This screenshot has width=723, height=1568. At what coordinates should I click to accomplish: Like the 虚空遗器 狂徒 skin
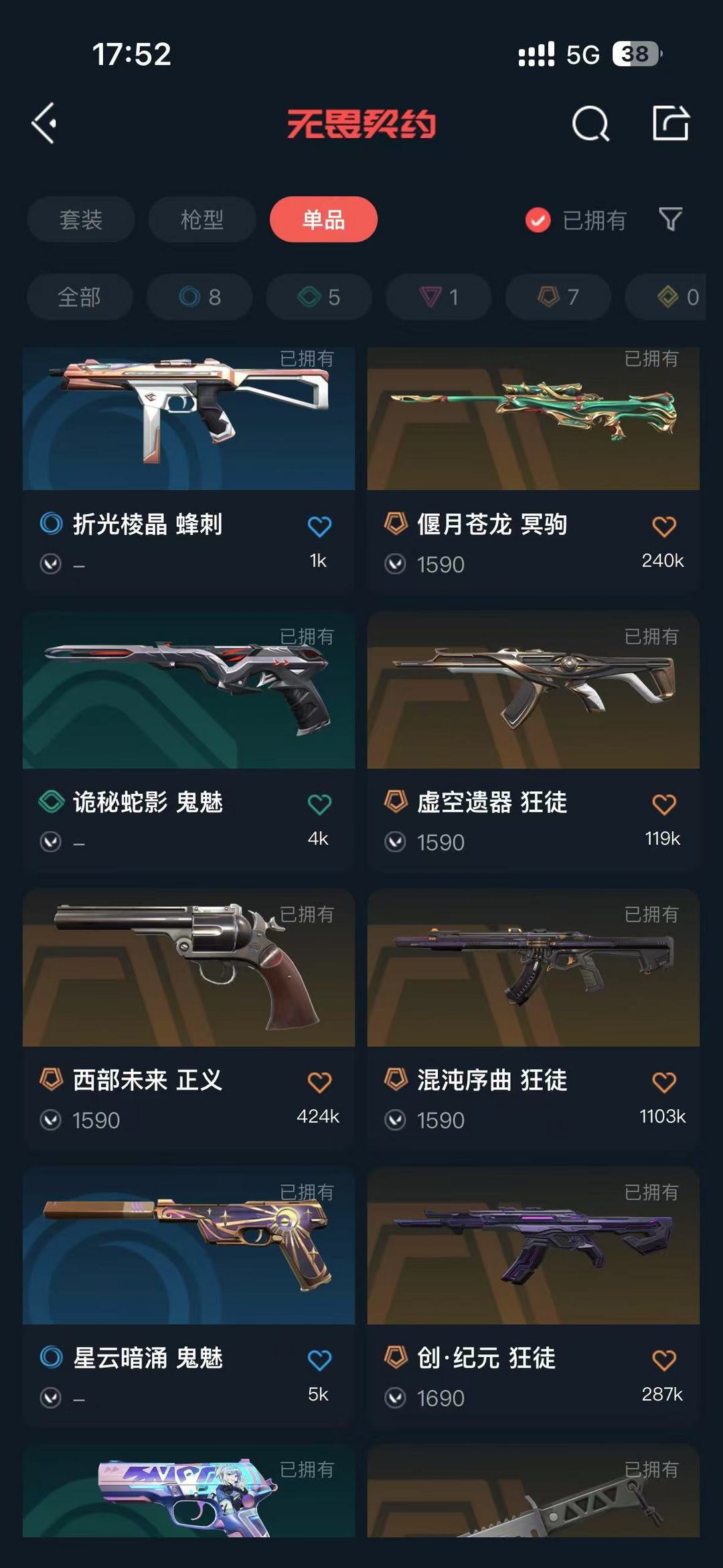click(664, 804)
